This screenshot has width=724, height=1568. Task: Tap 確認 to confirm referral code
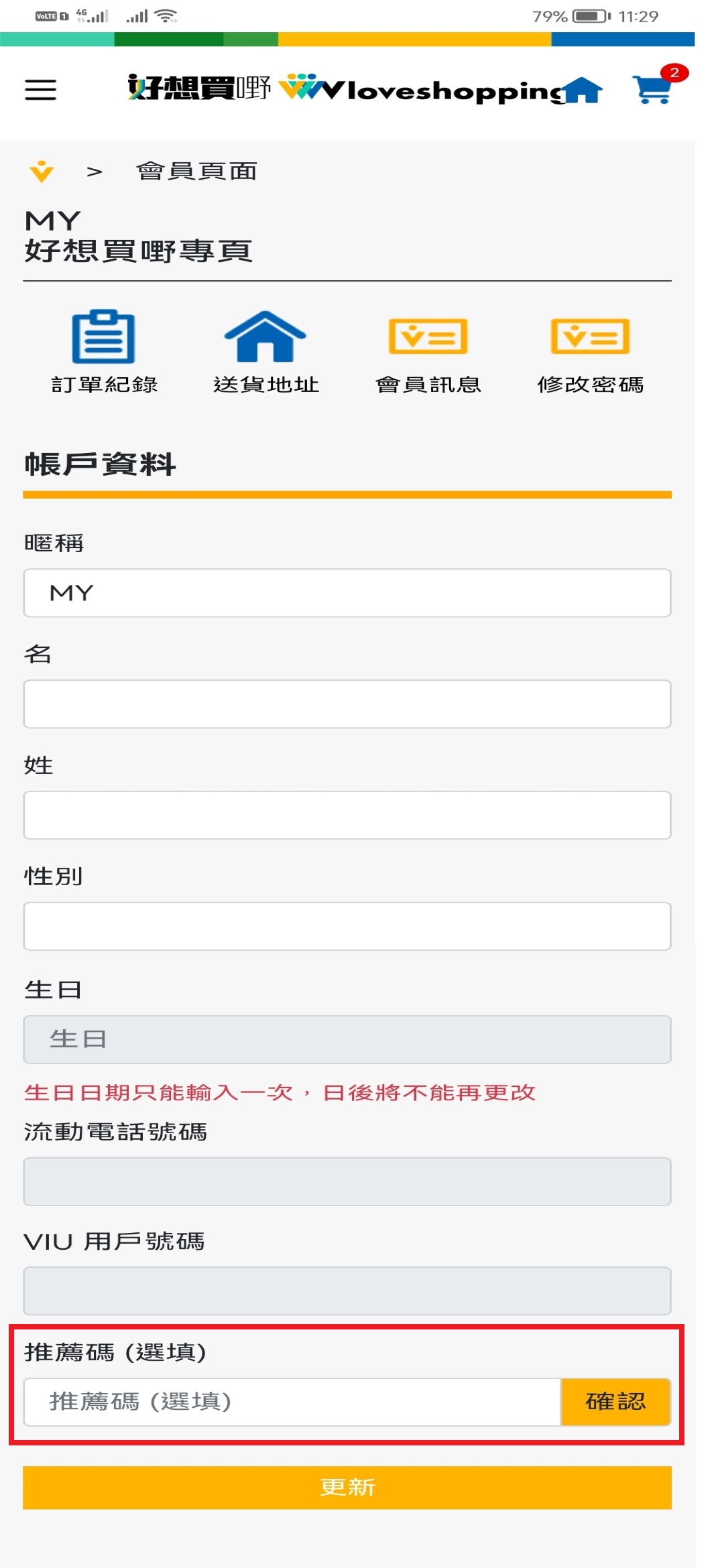(615, 1402)
